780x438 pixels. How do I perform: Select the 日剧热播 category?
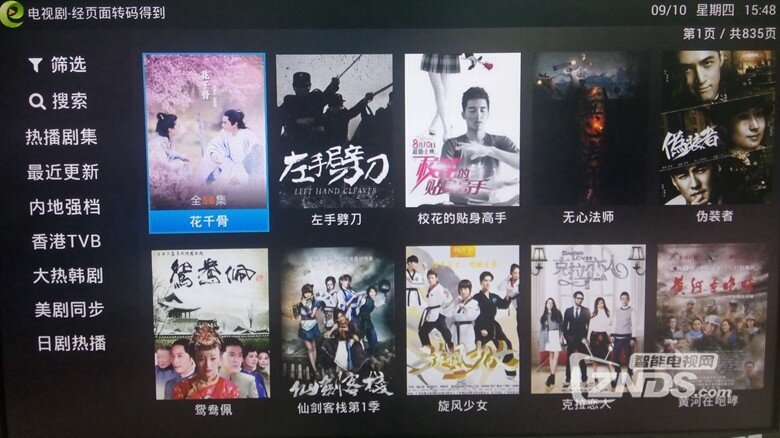(x=71, y=343)
